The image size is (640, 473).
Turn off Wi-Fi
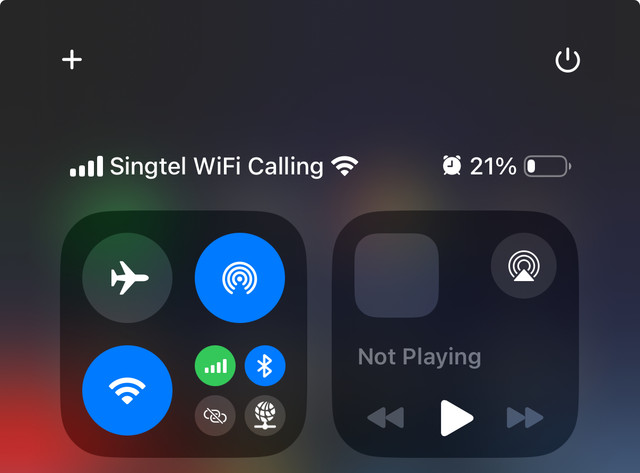pos(127,390)
